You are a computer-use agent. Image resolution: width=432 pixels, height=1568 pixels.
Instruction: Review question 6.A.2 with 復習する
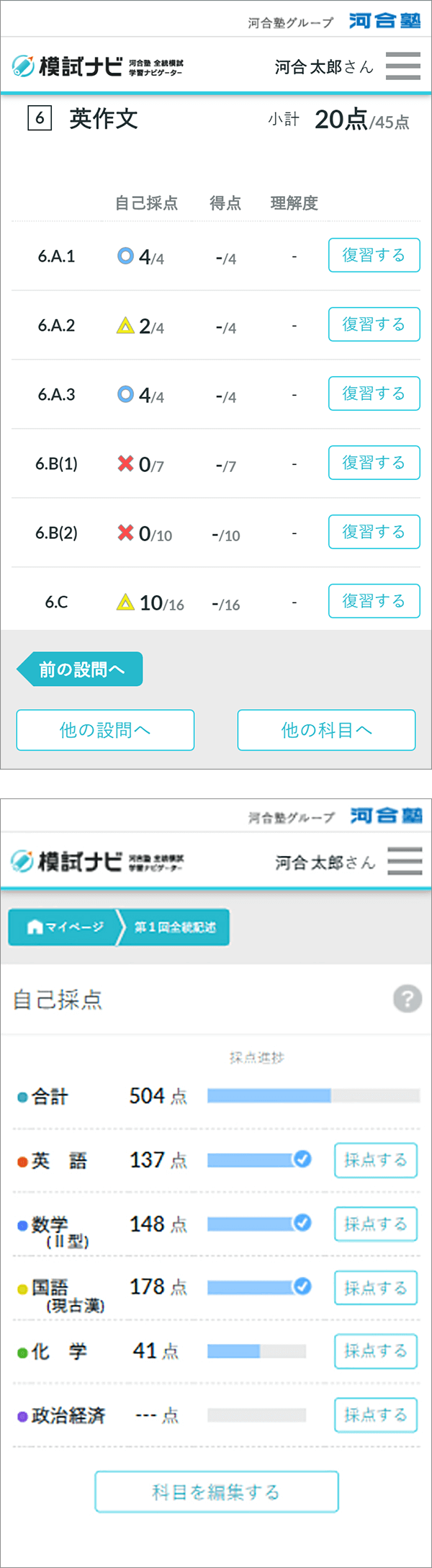tap(374, 324)
